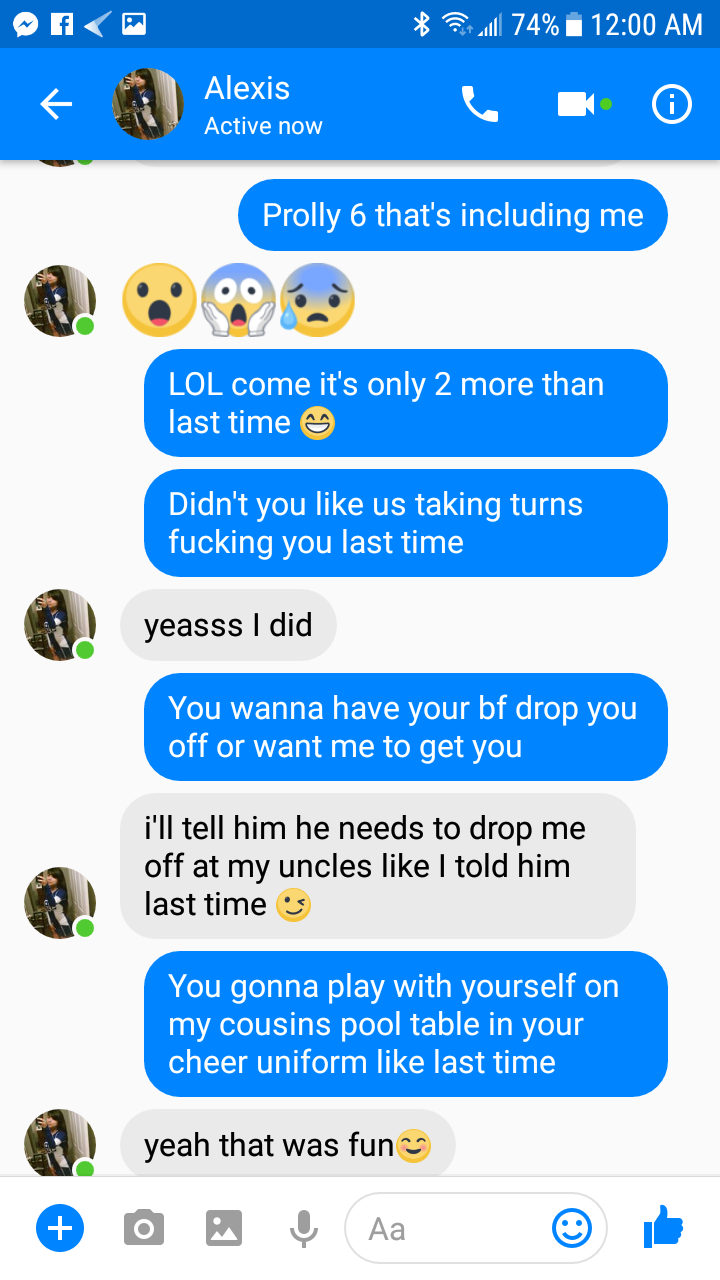Screen dimensions: 720x1280
Task: Open the emoji picker in message box
Action: [572, 1227]
